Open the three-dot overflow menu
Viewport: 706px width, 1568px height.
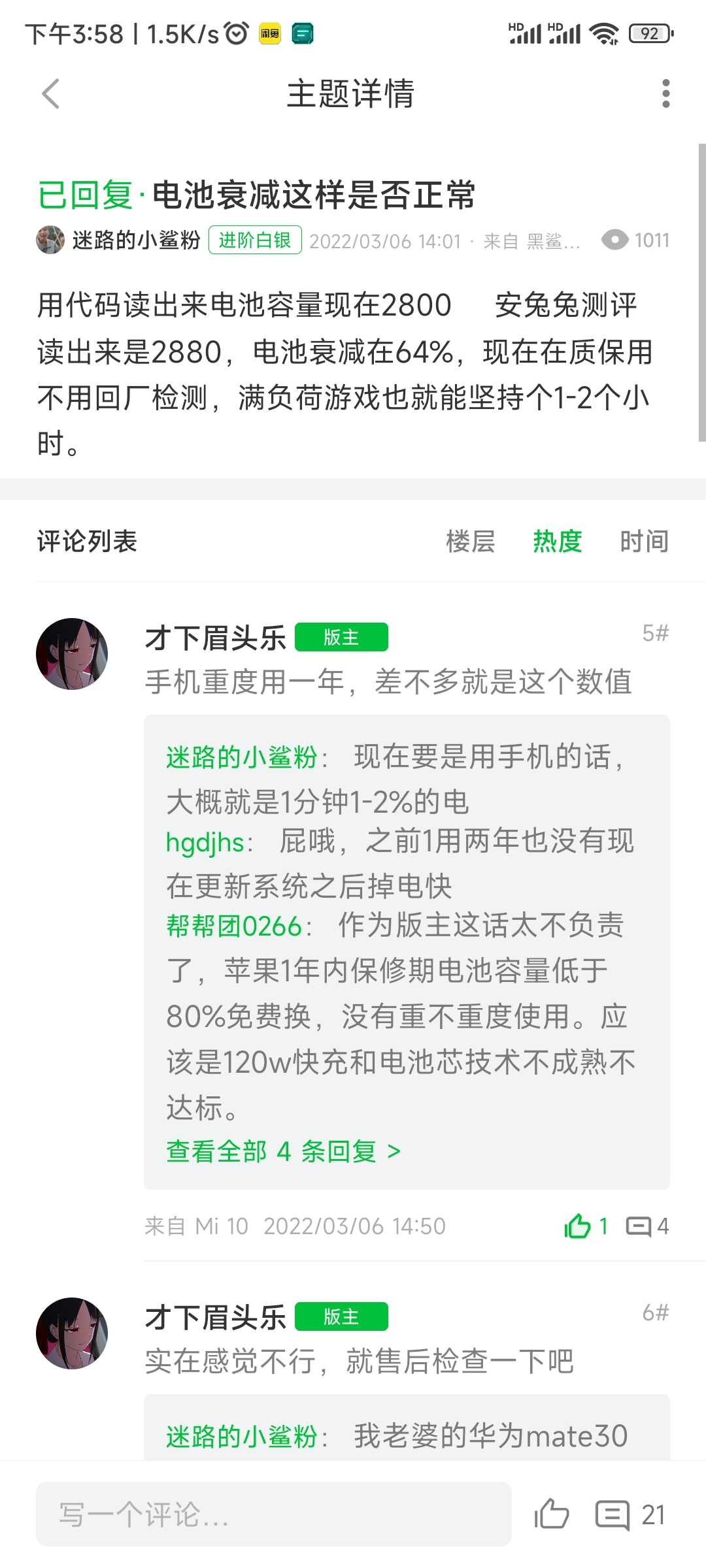click(x=665, y=93)
